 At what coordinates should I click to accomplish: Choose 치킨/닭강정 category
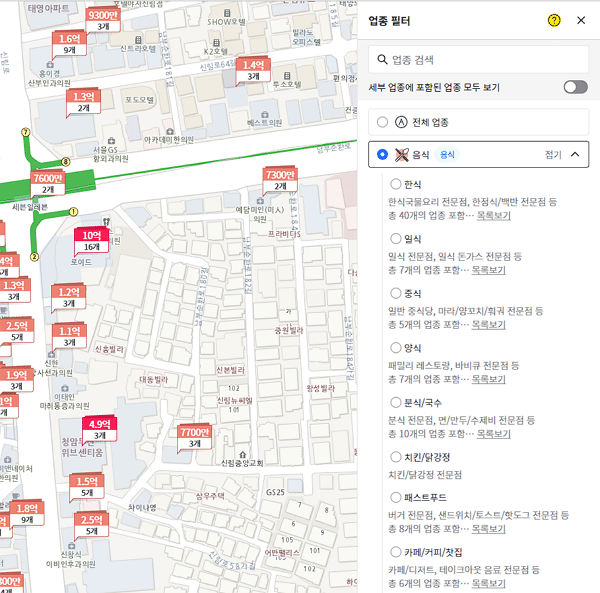point(396,457)
